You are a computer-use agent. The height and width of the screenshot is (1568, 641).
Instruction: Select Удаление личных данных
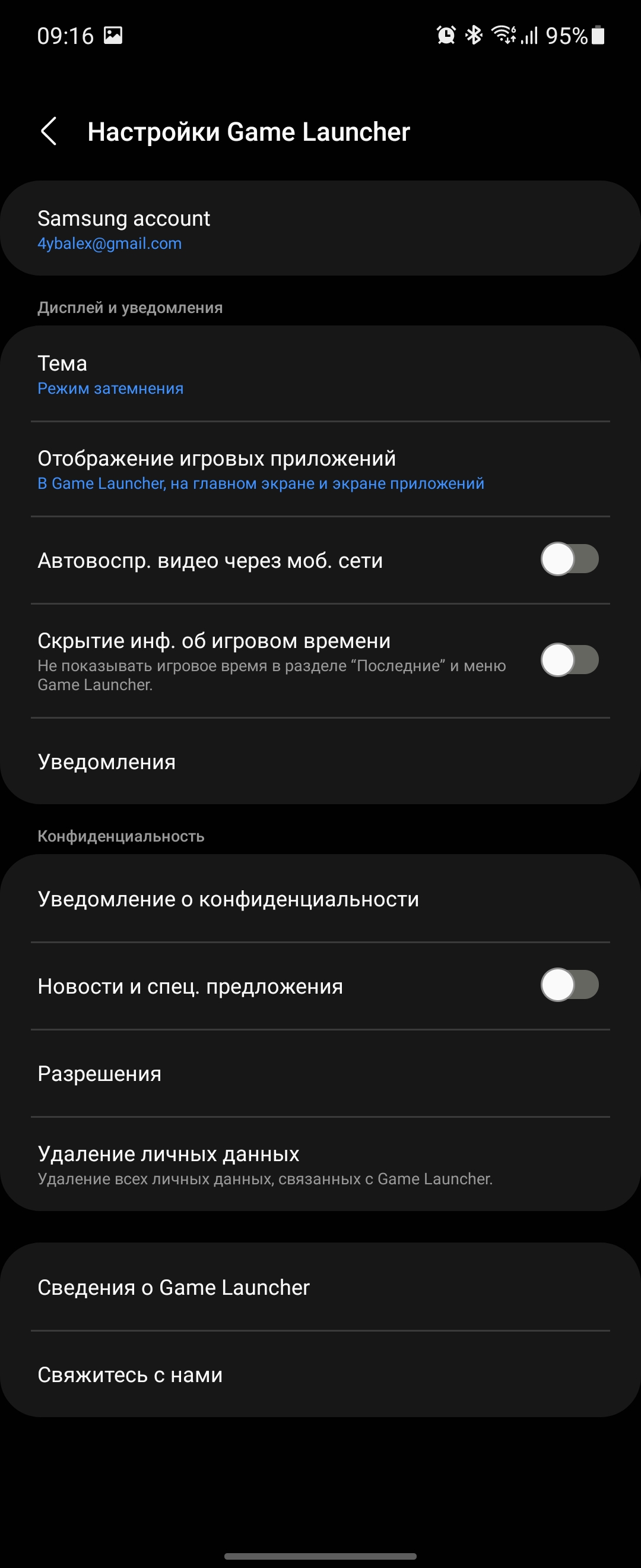coord(320,1165)
